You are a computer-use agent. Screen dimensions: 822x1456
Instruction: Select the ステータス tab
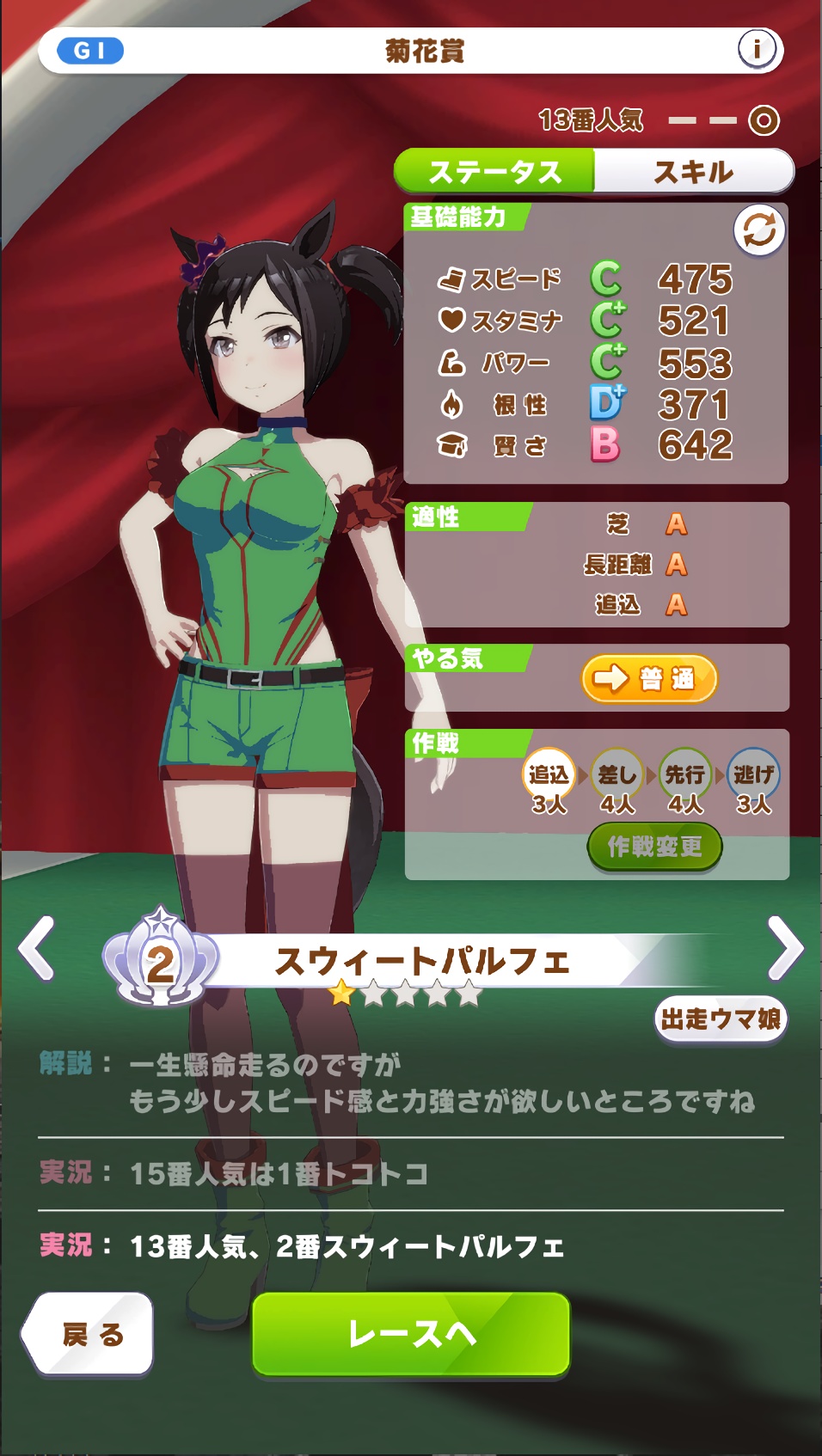494,171
